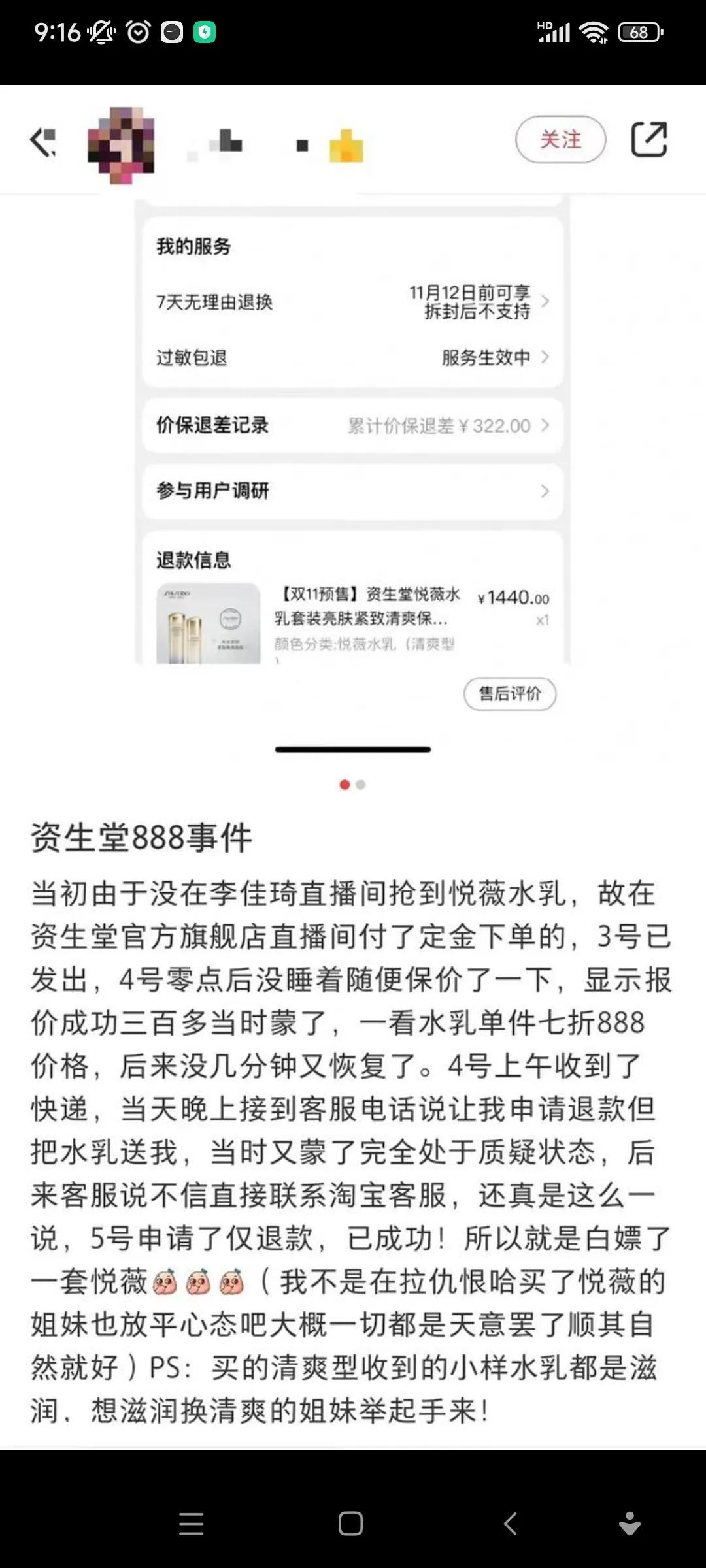Tap the battery indicator in the status bar

click(x=639, y=31)
